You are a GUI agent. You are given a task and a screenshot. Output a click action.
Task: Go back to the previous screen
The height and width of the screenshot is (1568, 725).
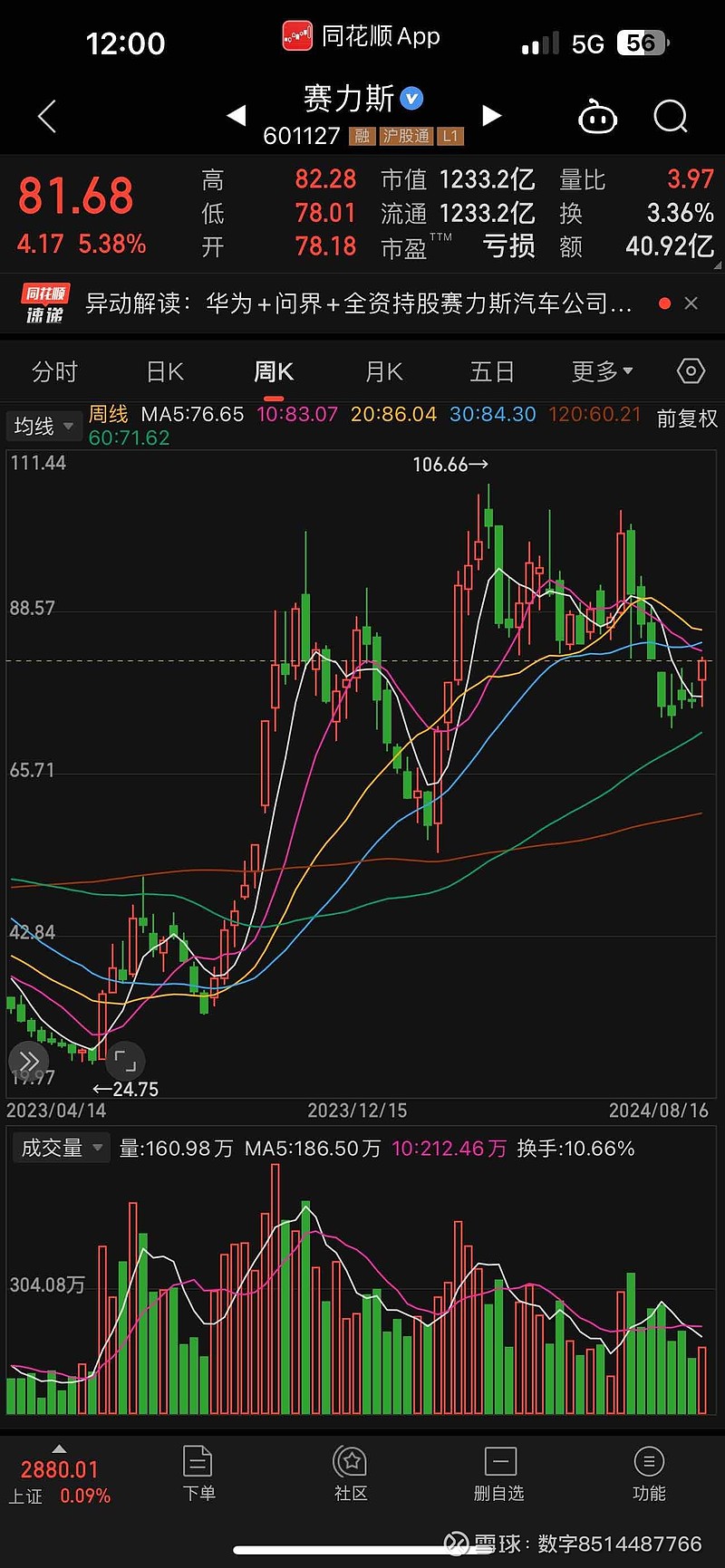(47, 117)
